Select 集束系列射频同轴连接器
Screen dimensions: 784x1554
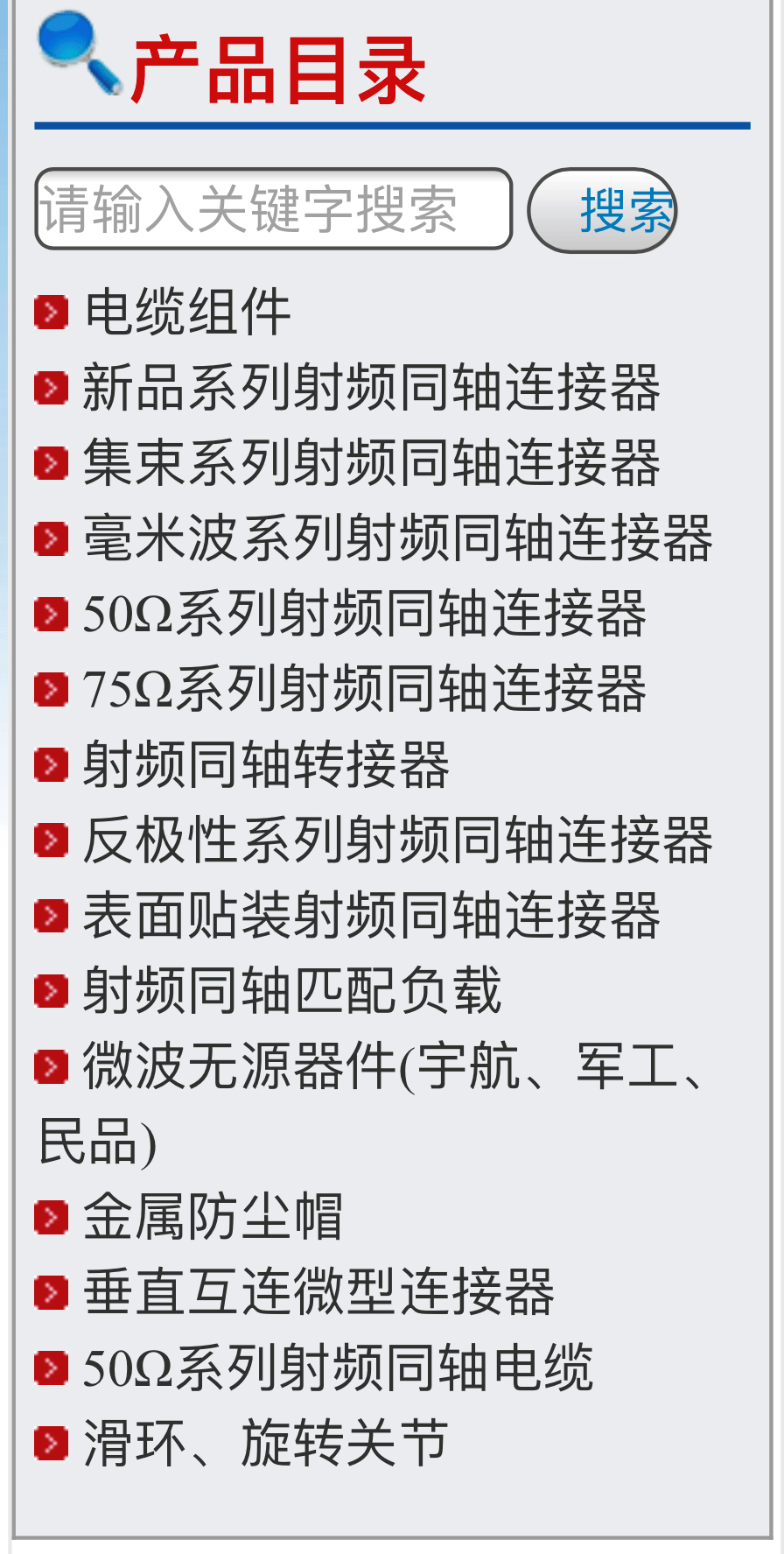371,463
